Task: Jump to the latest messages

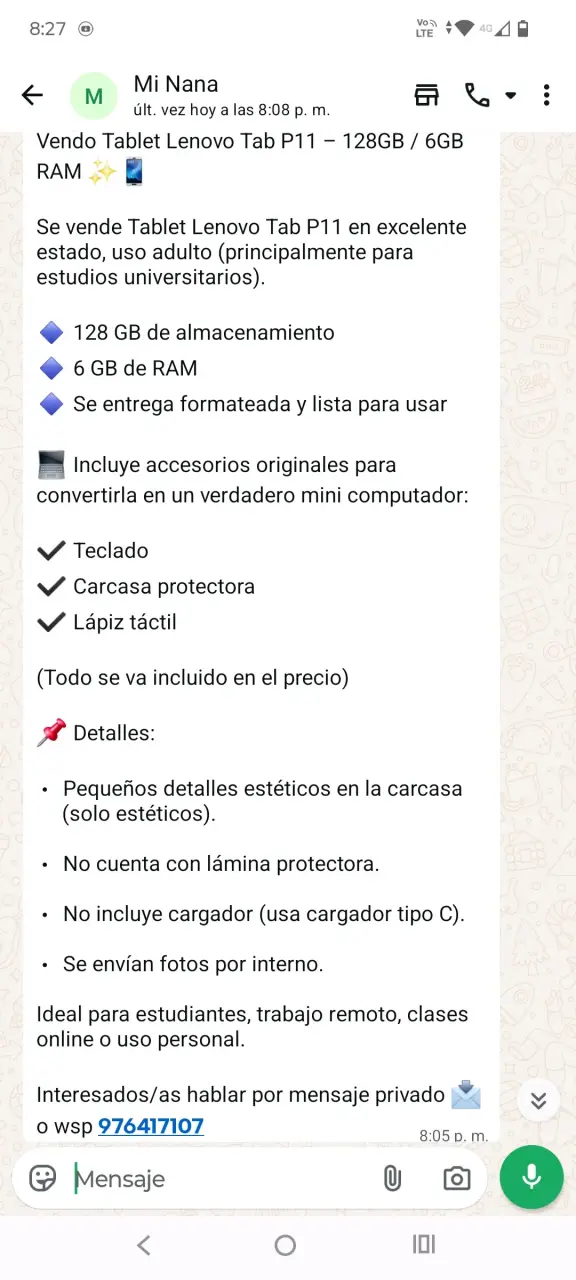Action: click(539, 1101)
